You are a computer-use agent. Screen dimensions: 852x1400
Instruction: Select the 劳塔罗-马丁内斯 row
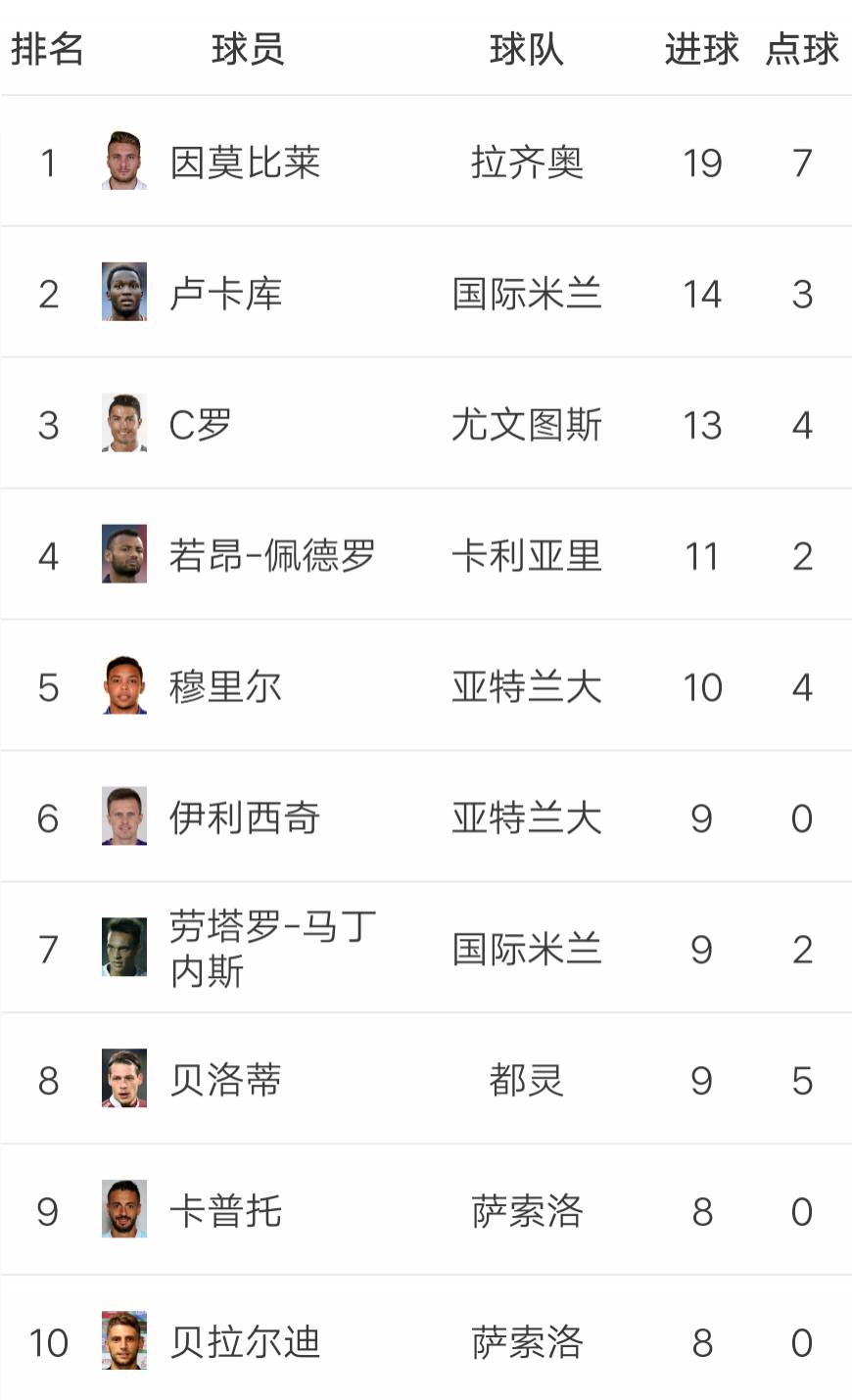click(x=426, y=949)
